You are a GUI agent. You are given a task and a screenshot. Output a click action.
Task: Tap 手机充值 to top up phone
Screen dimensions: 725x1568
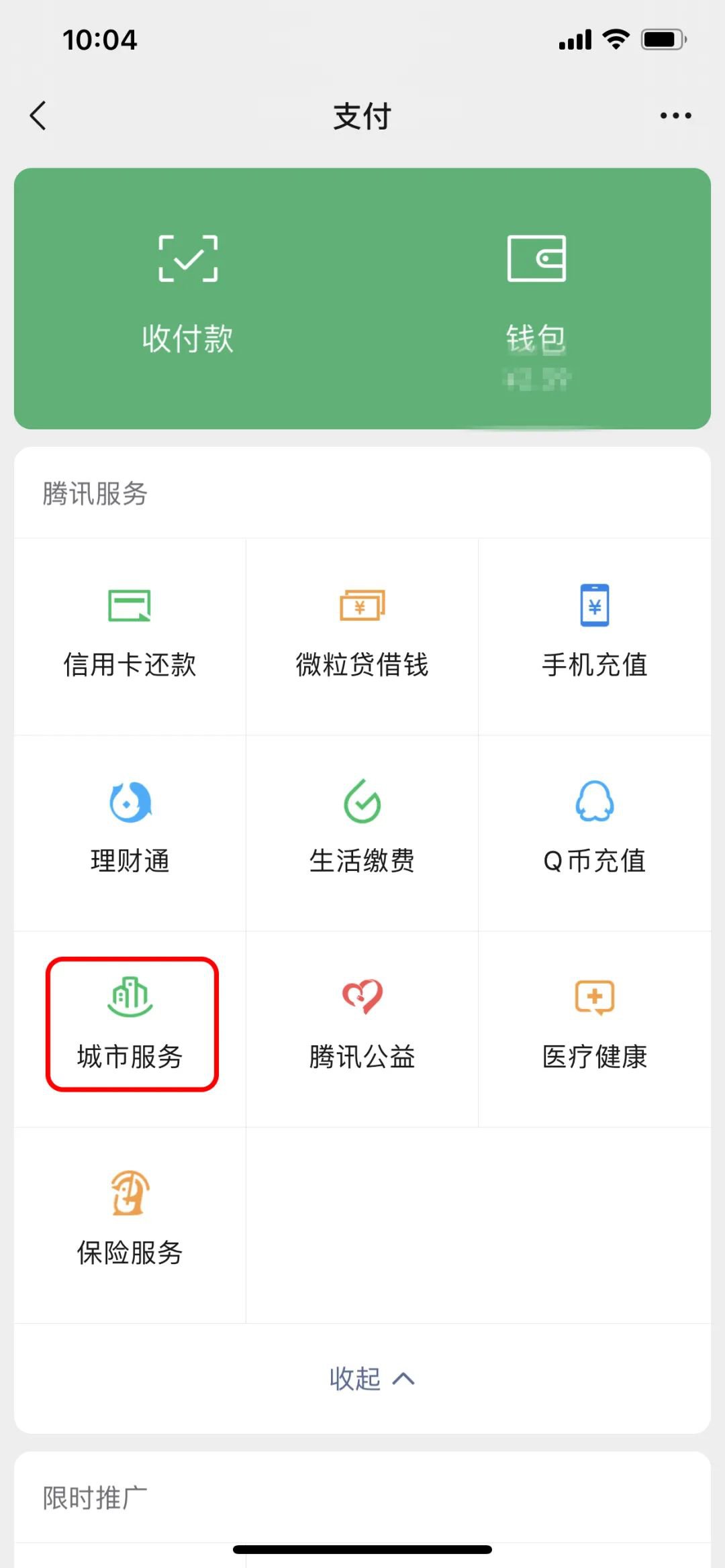point(595,634)
